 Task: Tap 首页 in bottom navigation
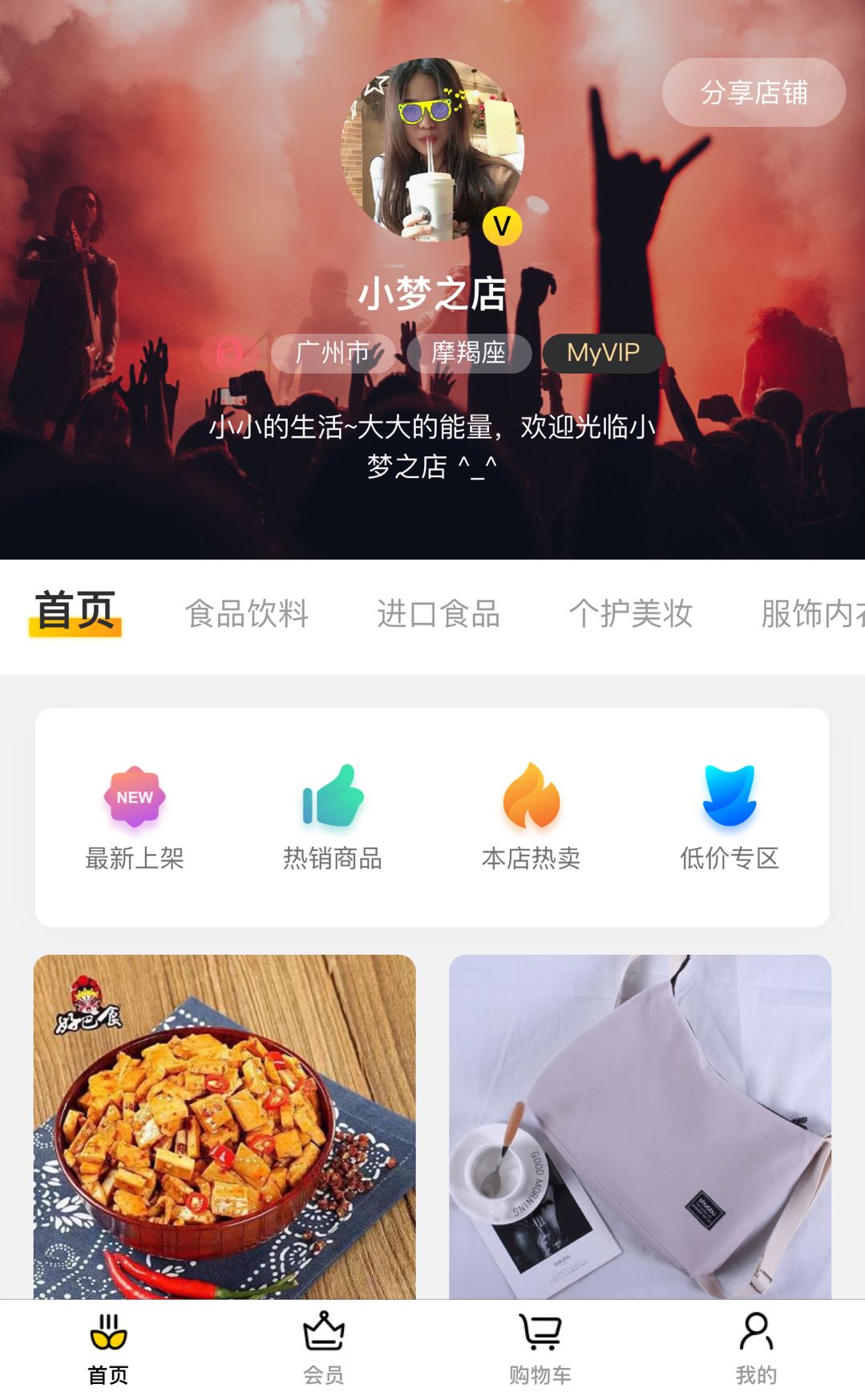click(x=108, y=1349)
